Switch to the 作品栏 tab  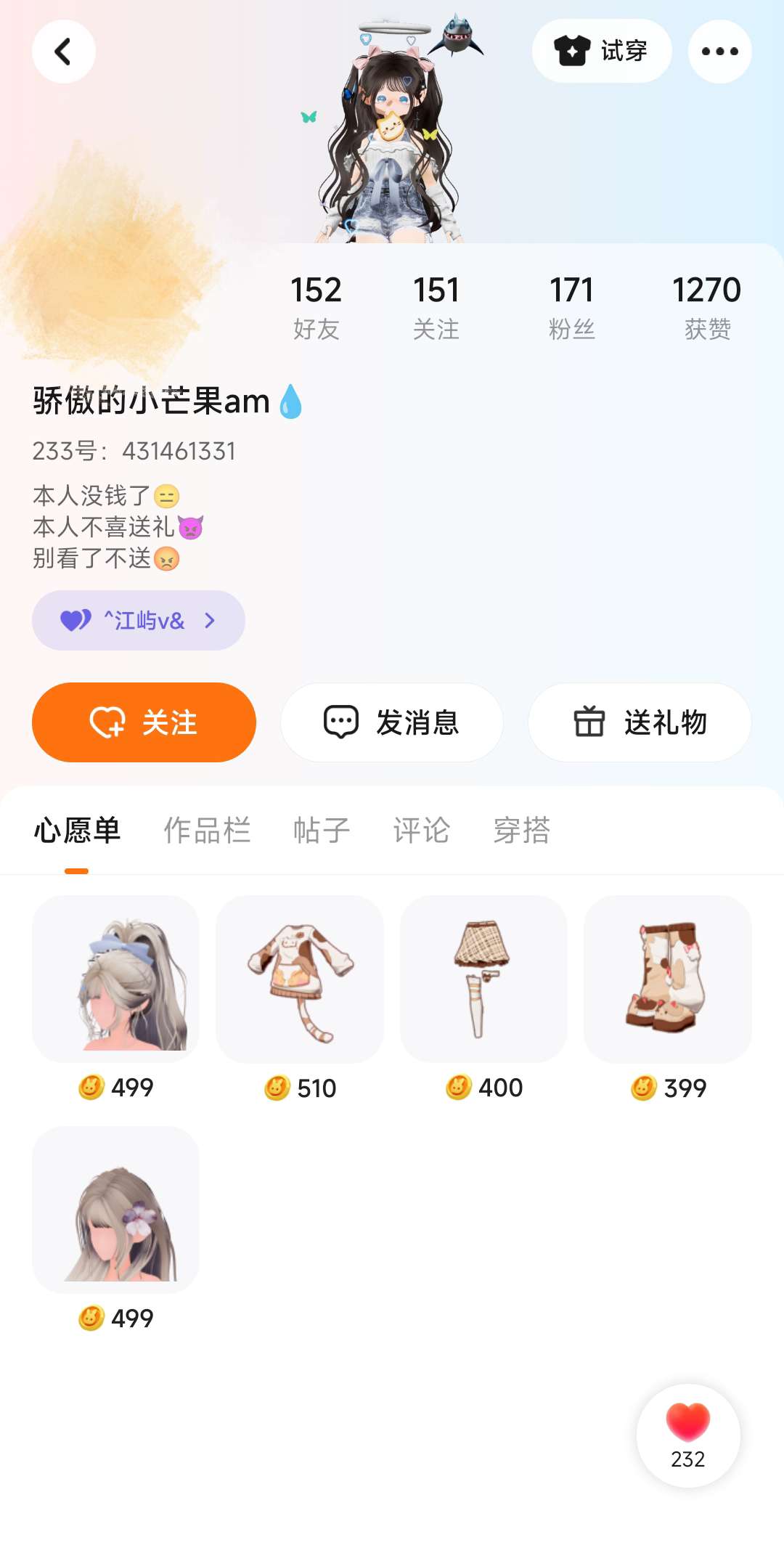coord(207,830)
